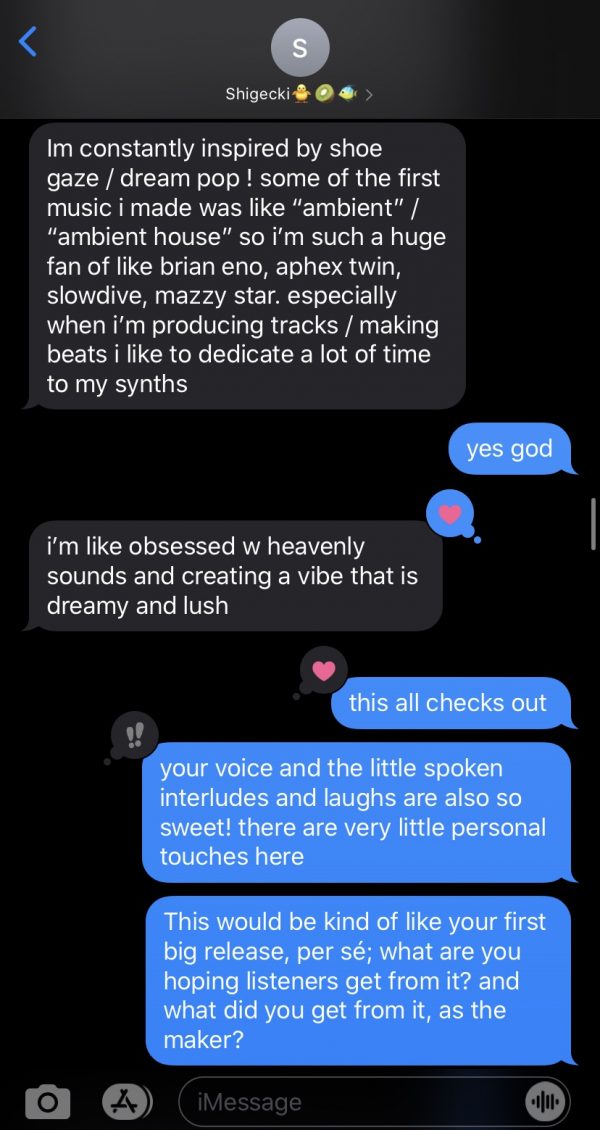Go back to the messages list
The height and width of the screenshot is (1130, 600).
tap(28, 42)
